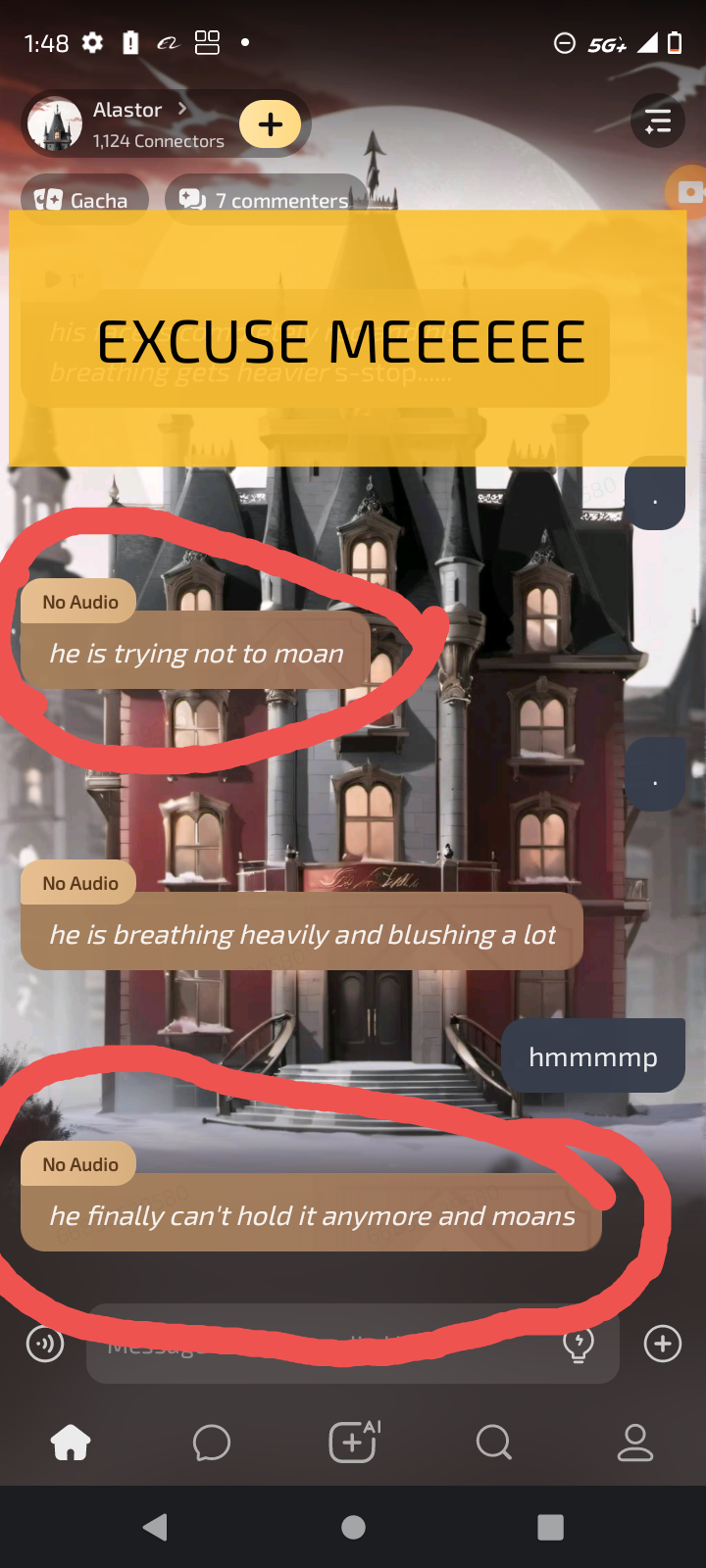706x1568 pixels.
Task: Tap the voice call icon beside message box
Action: [x=45, y=1344]
